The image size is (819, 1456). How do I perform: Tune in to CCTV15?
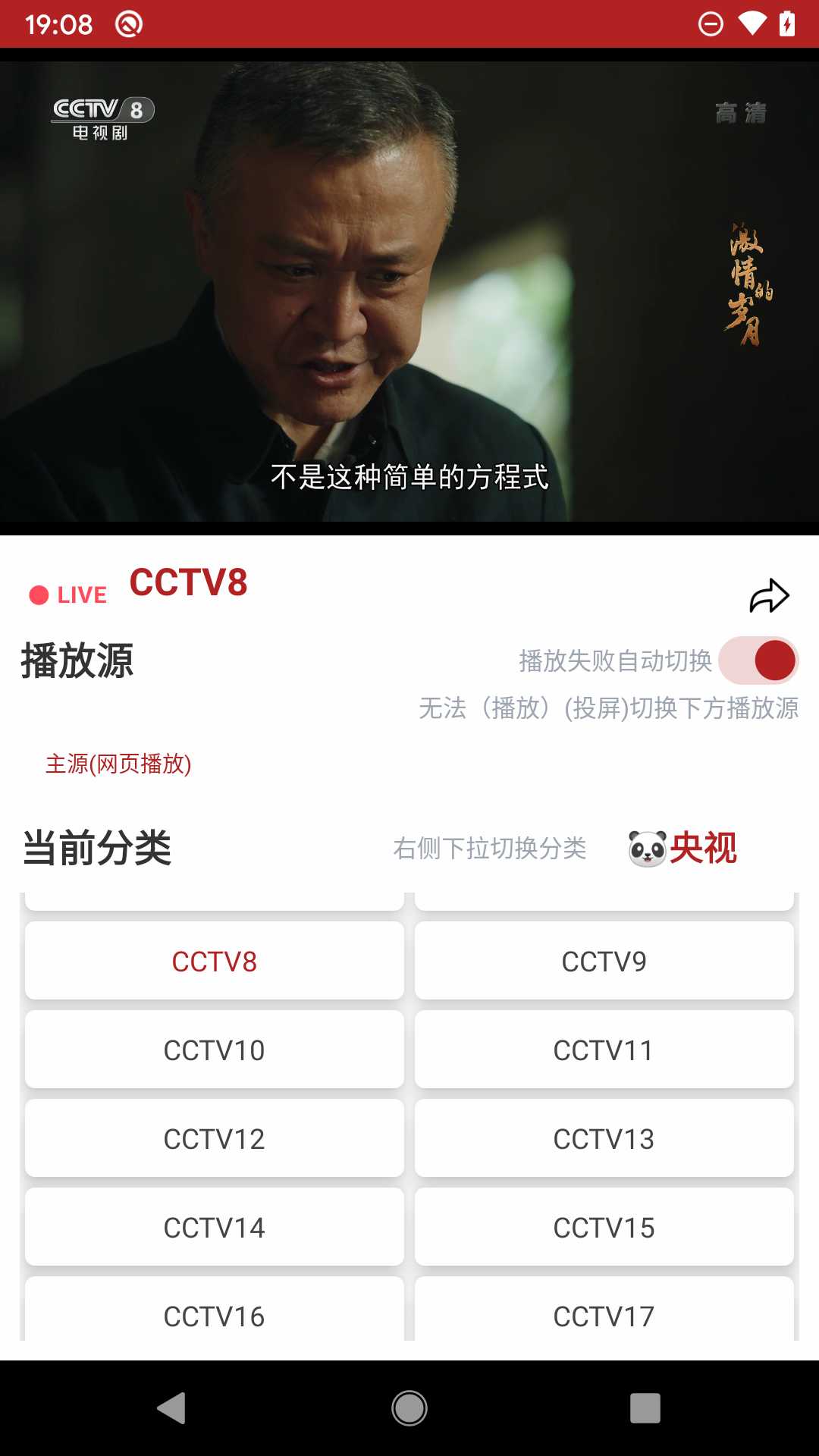click(604, 1227)
